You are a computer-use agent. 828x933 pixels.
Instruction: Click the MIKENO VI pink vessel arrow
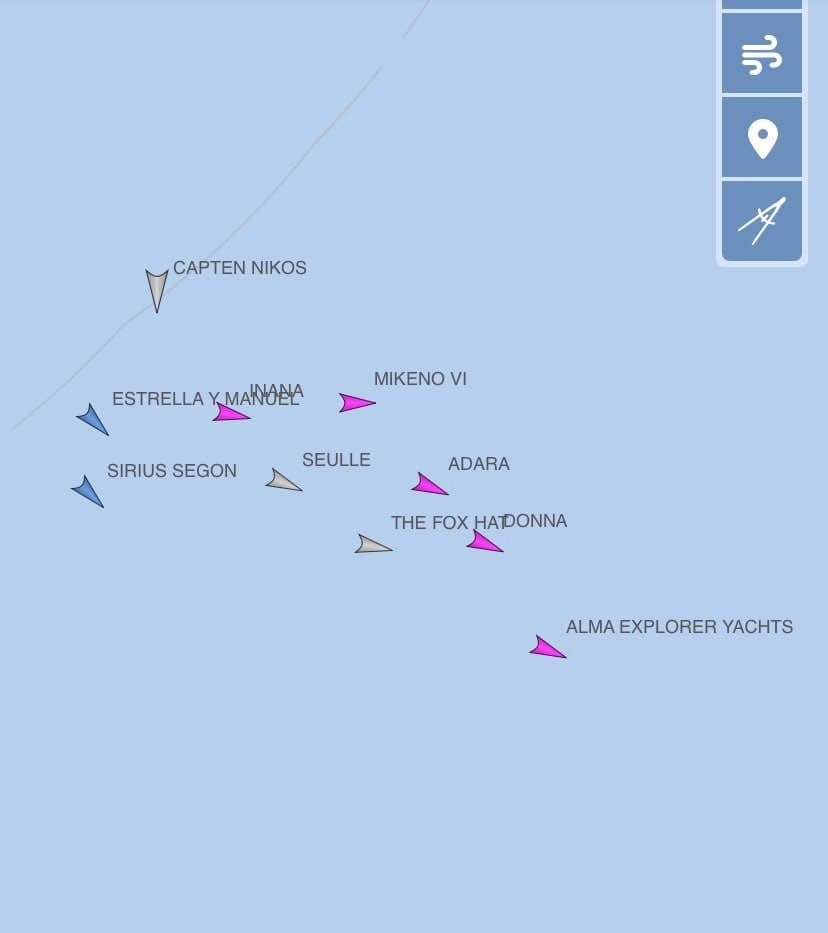(356, 404)
